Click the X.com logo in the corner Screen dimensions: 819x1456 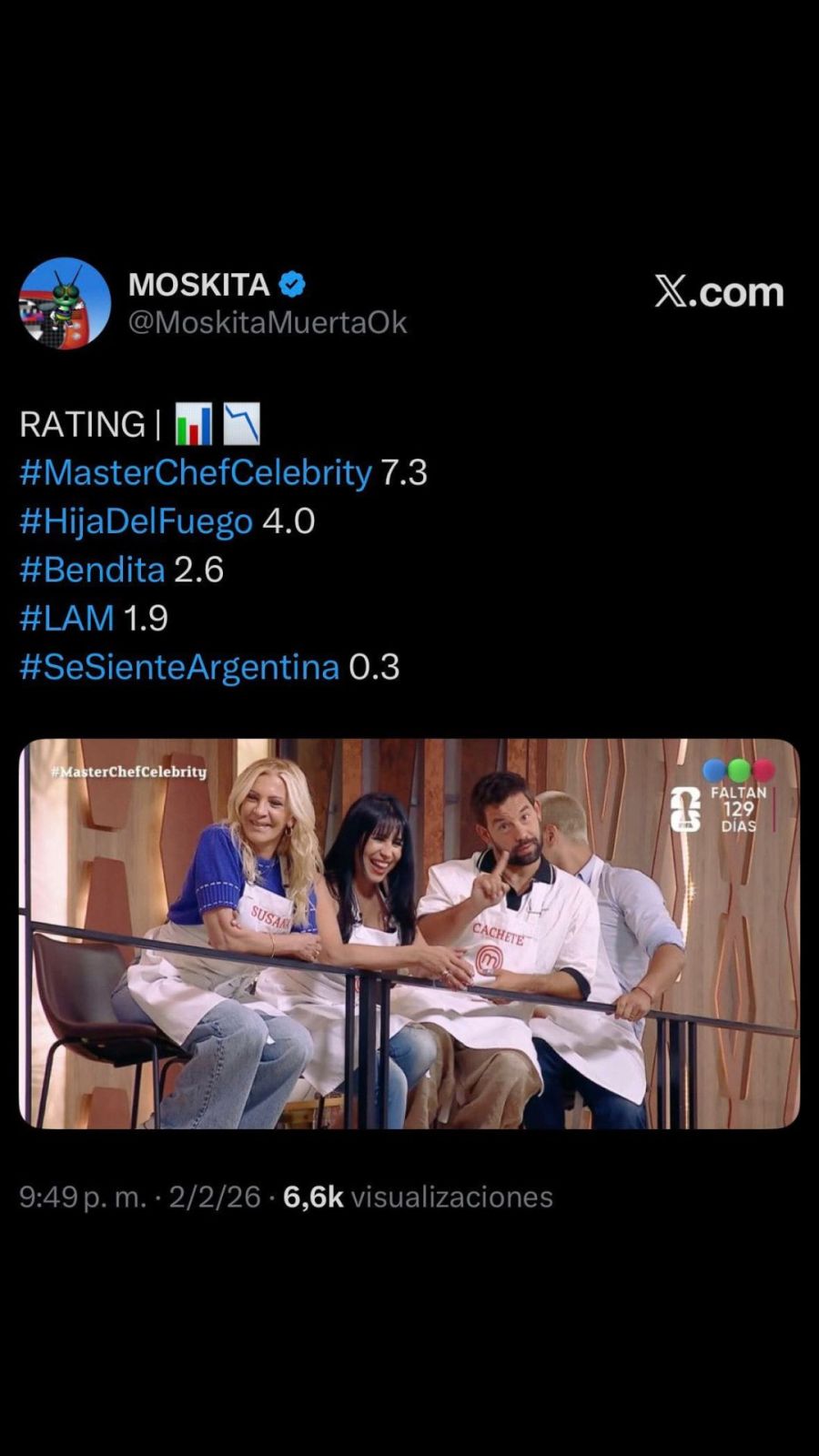click(x=720, y=291)
